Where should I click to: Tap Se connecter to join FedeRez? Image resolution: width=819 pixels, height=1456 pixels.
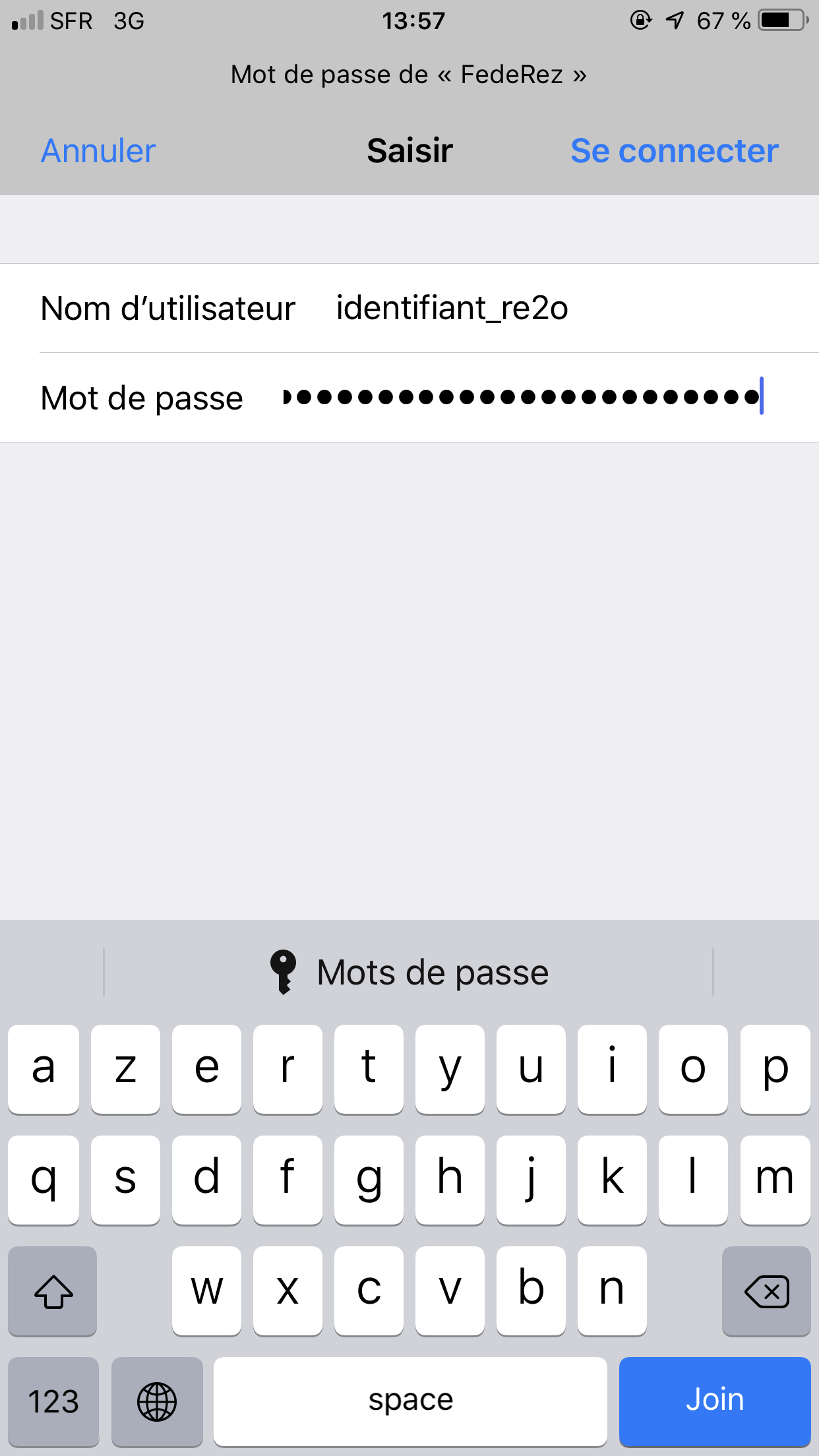pos(674,151)
